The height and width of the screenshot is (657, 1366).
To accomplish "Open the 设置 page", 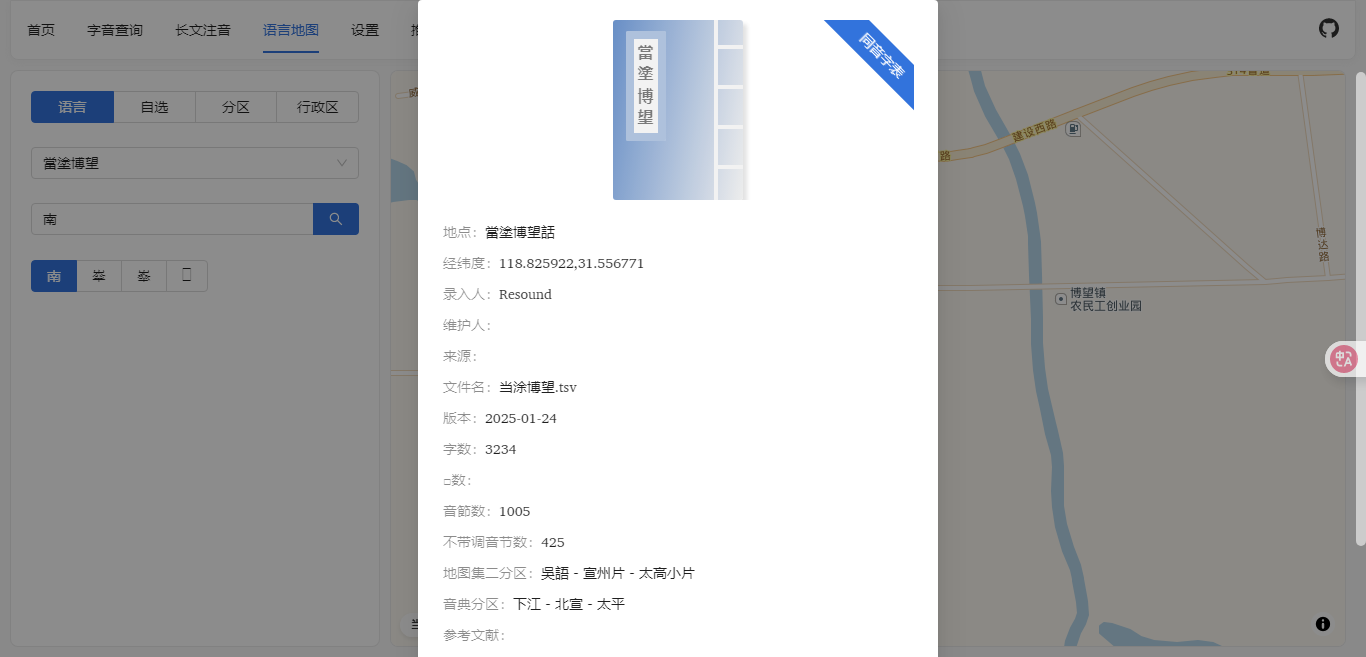I will coord(365,30).
